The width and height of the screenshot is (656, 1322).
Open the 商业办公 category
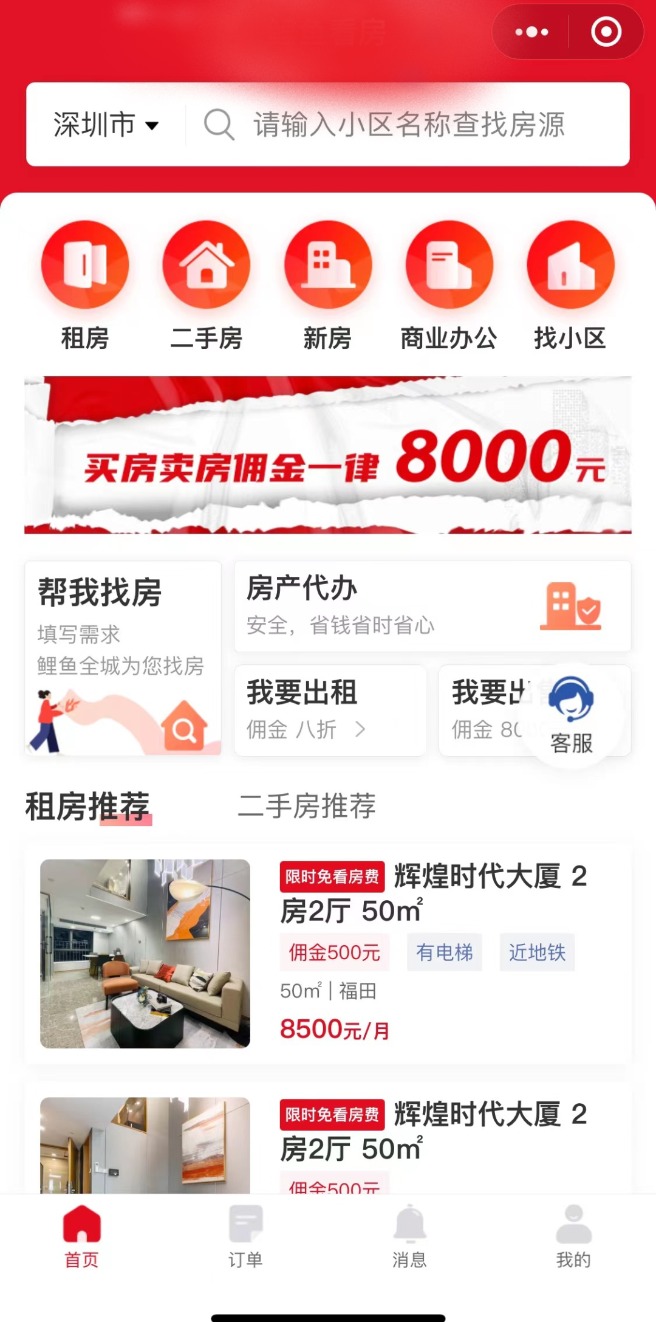(x=449, y=286)
